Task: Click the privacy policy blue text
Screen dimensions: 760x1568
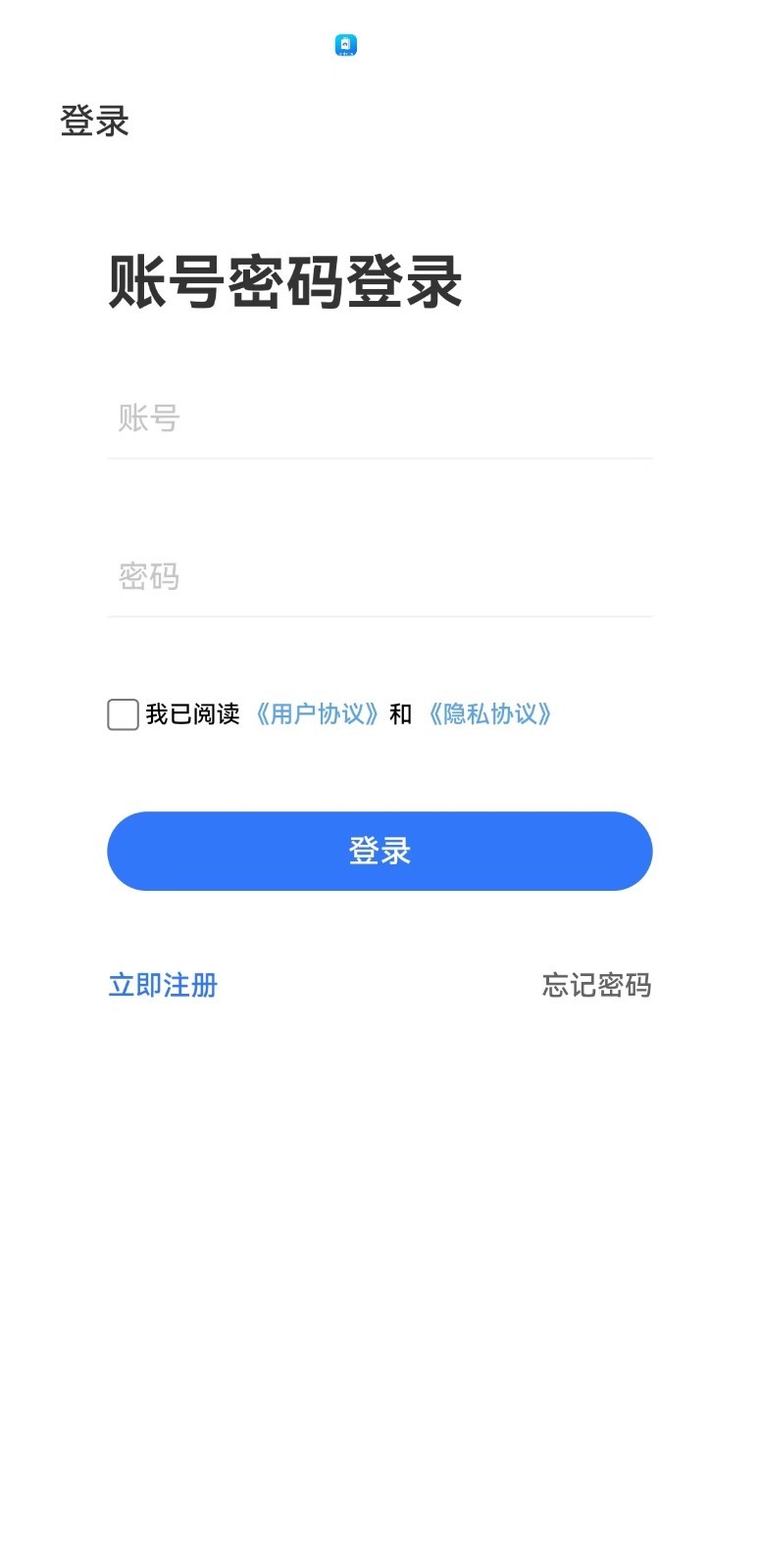Action: coord(491,714)
